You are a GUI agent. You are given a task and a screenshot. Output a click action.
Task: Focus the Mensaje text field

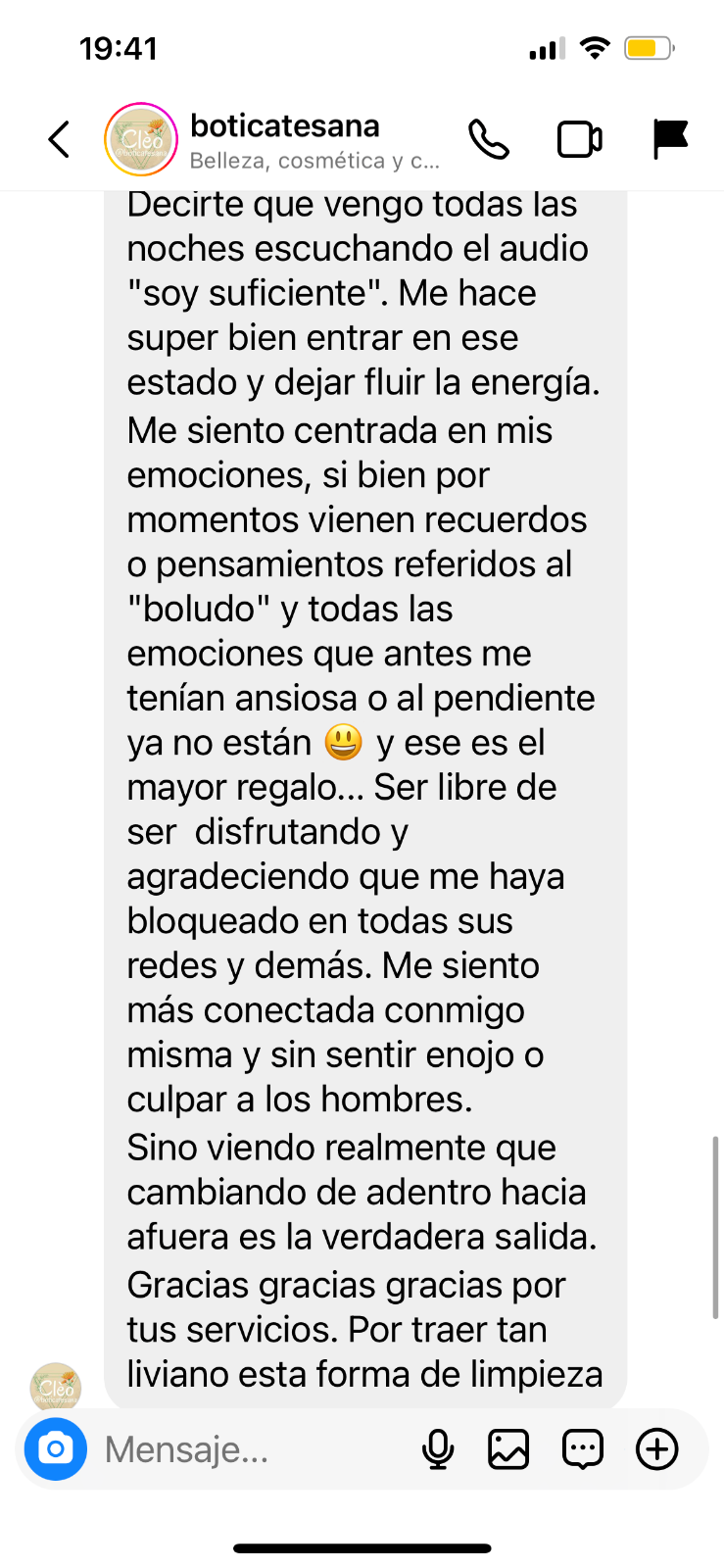coord(245,1448)
